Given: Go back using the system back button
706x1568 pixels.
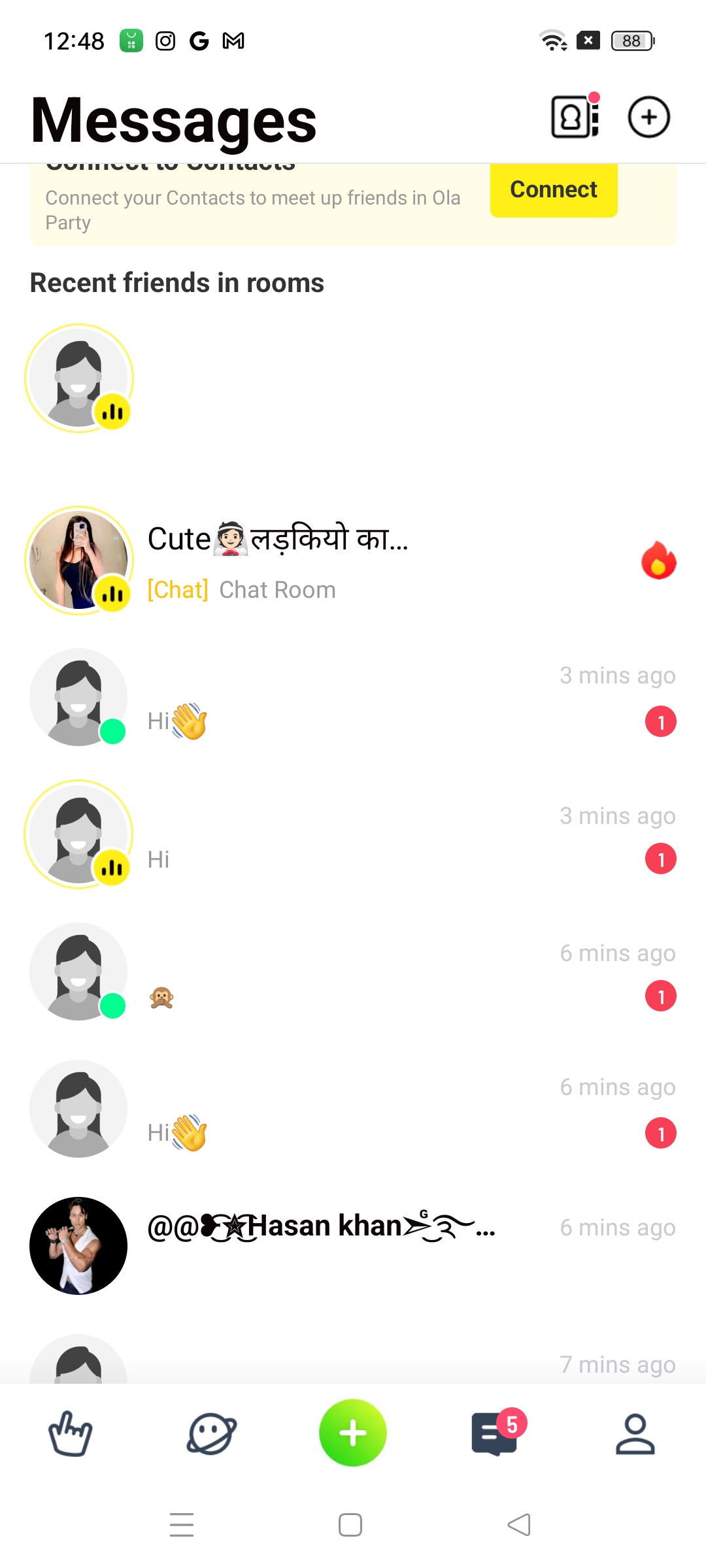Looking at the screenshot, I should 519,1525.
